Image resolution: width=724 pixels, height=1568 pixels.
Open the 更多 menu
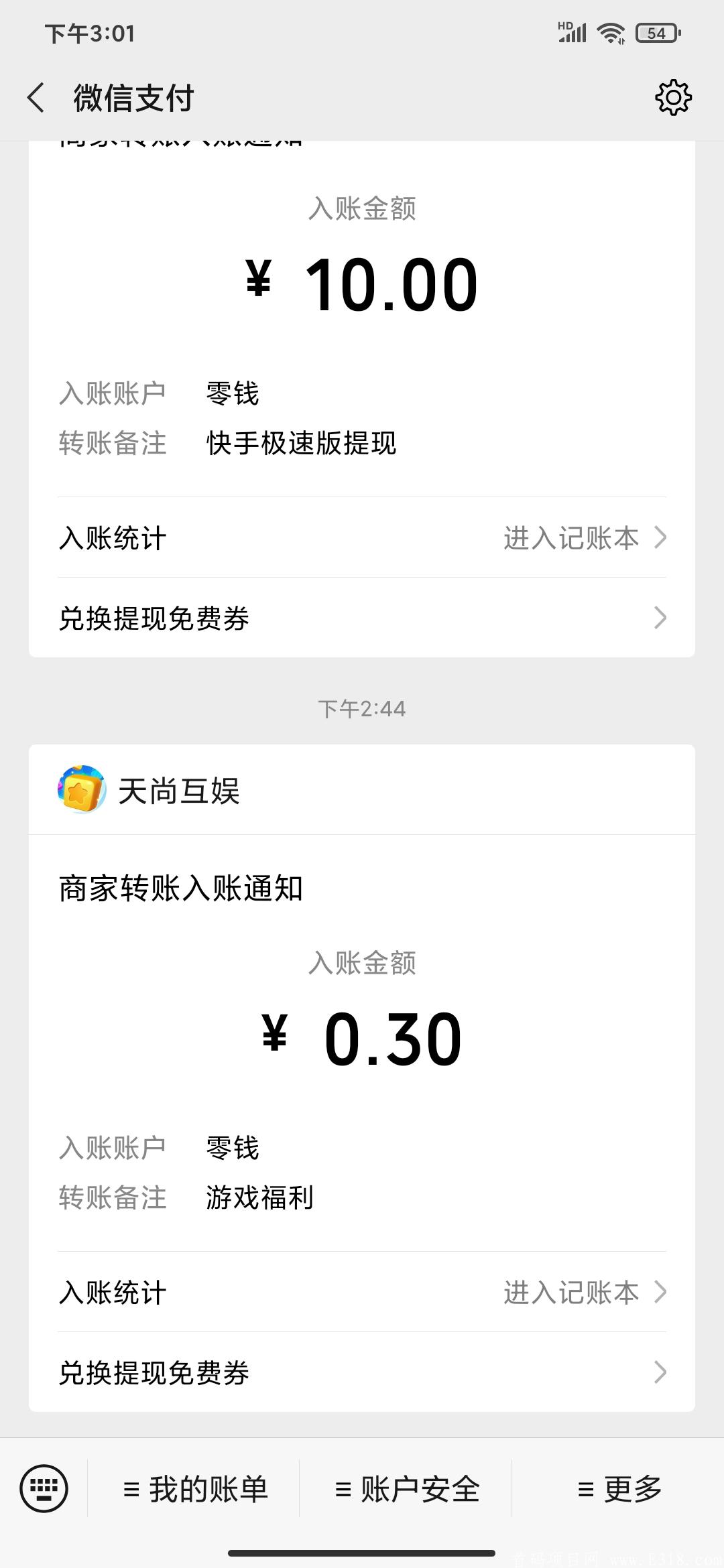pos(618,1489)
